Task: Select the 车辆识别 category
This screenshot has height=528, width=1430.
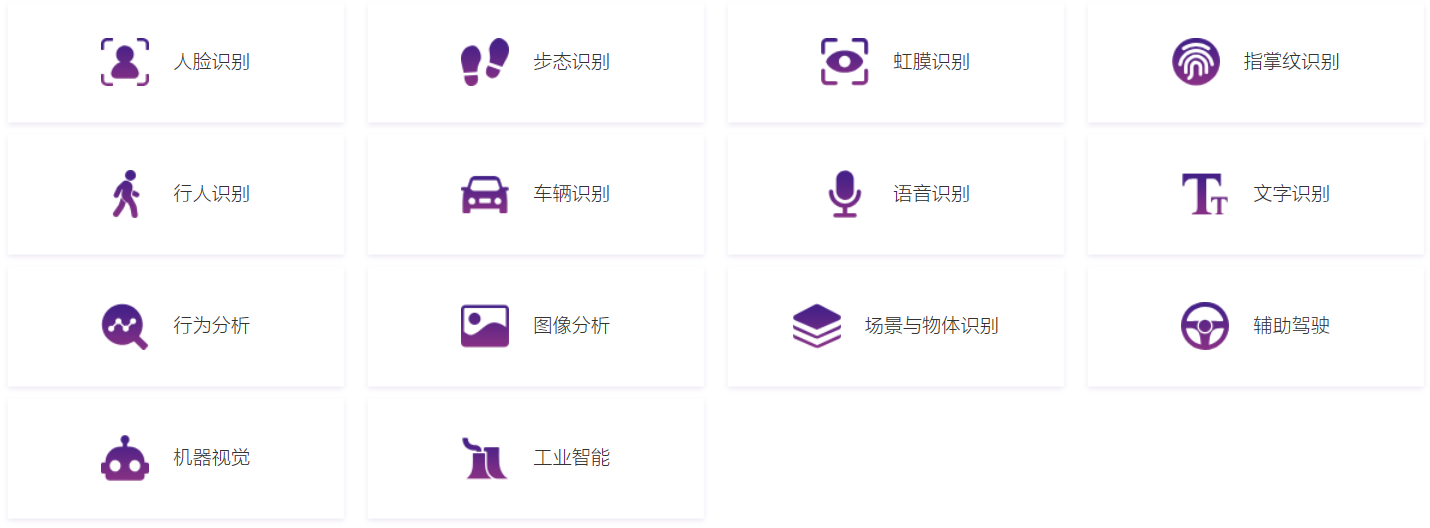Action: pos(536,194)
